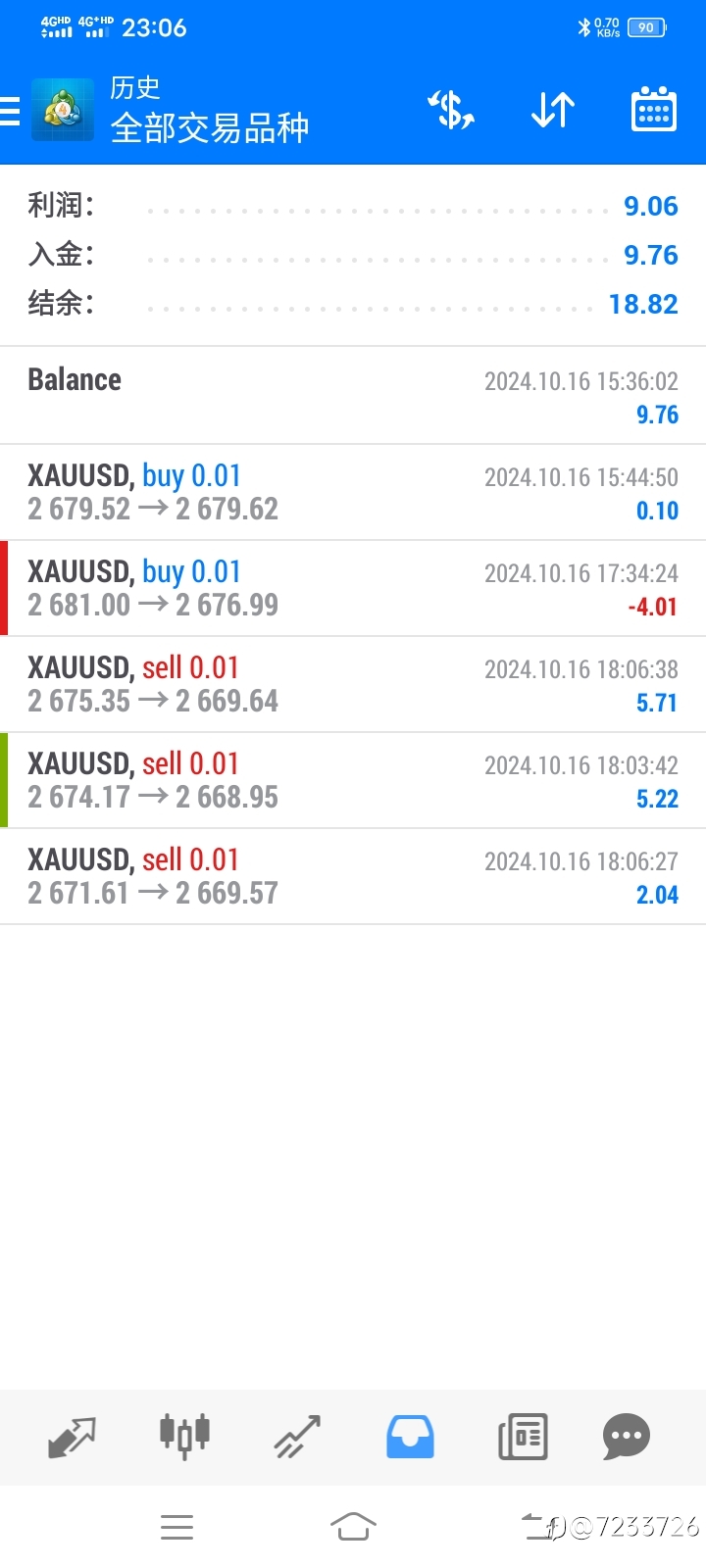Switch to the candlestick Chart tab
The image size is (706, 1568).
point(184,1437)
